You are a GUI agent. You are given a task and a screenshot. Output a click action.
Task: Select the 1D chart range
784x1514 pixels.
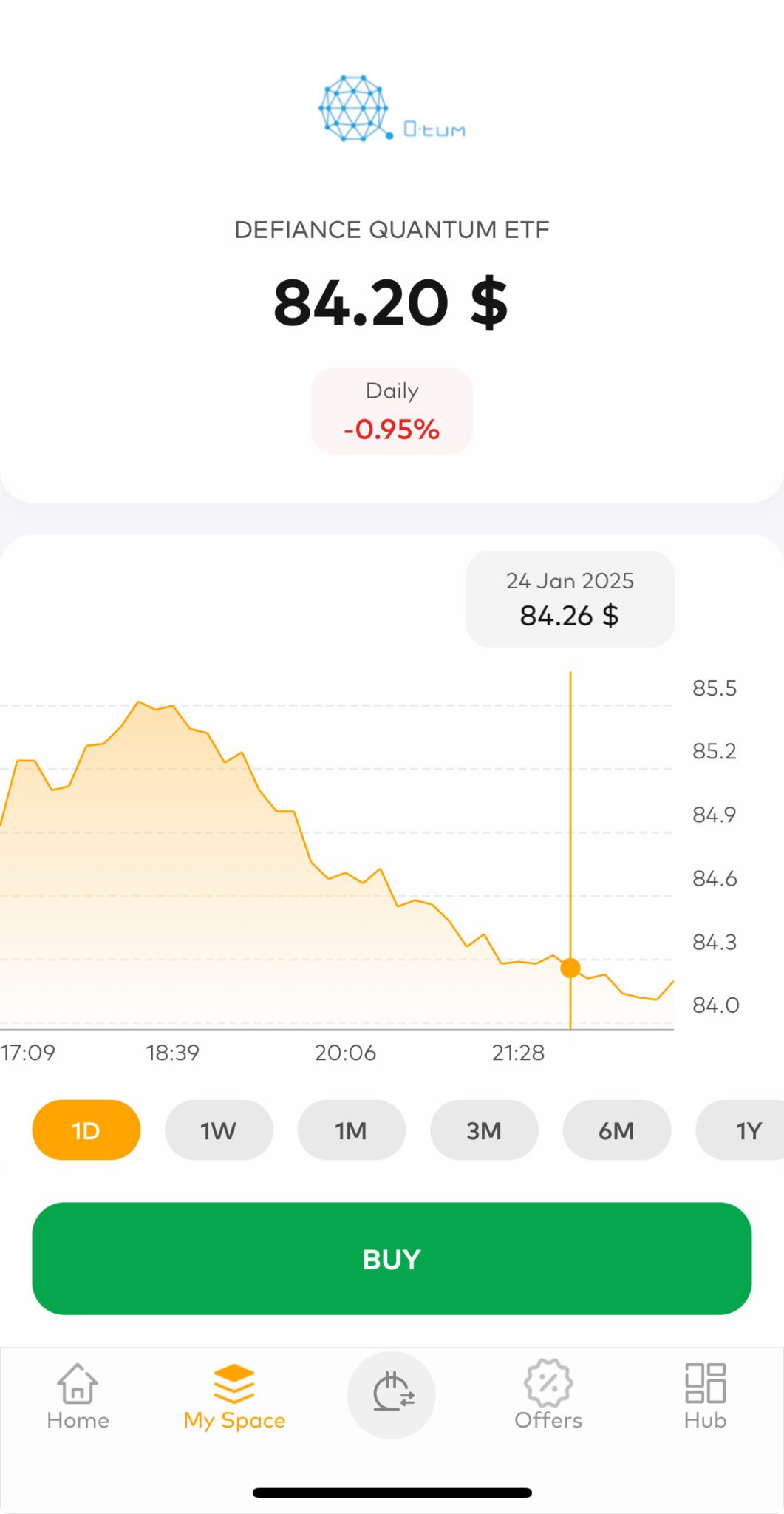[x=86, y=1130]
